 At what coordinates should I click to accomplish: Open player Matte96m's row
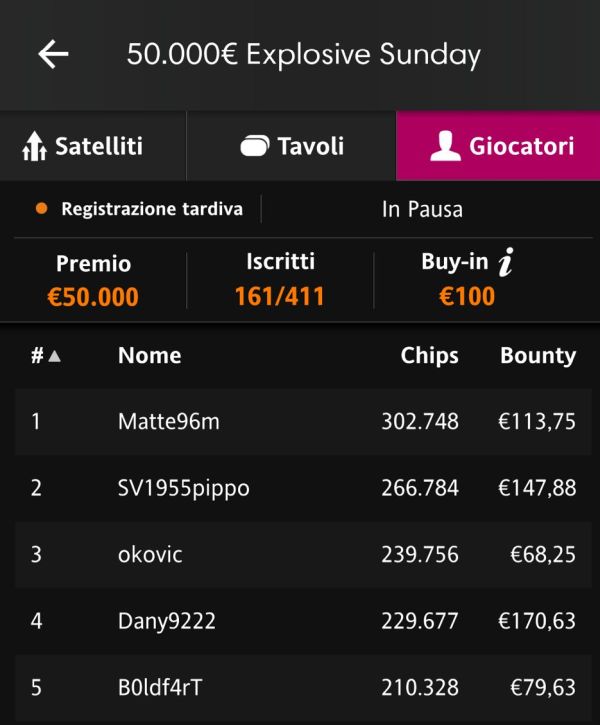(x=300, y=422)
